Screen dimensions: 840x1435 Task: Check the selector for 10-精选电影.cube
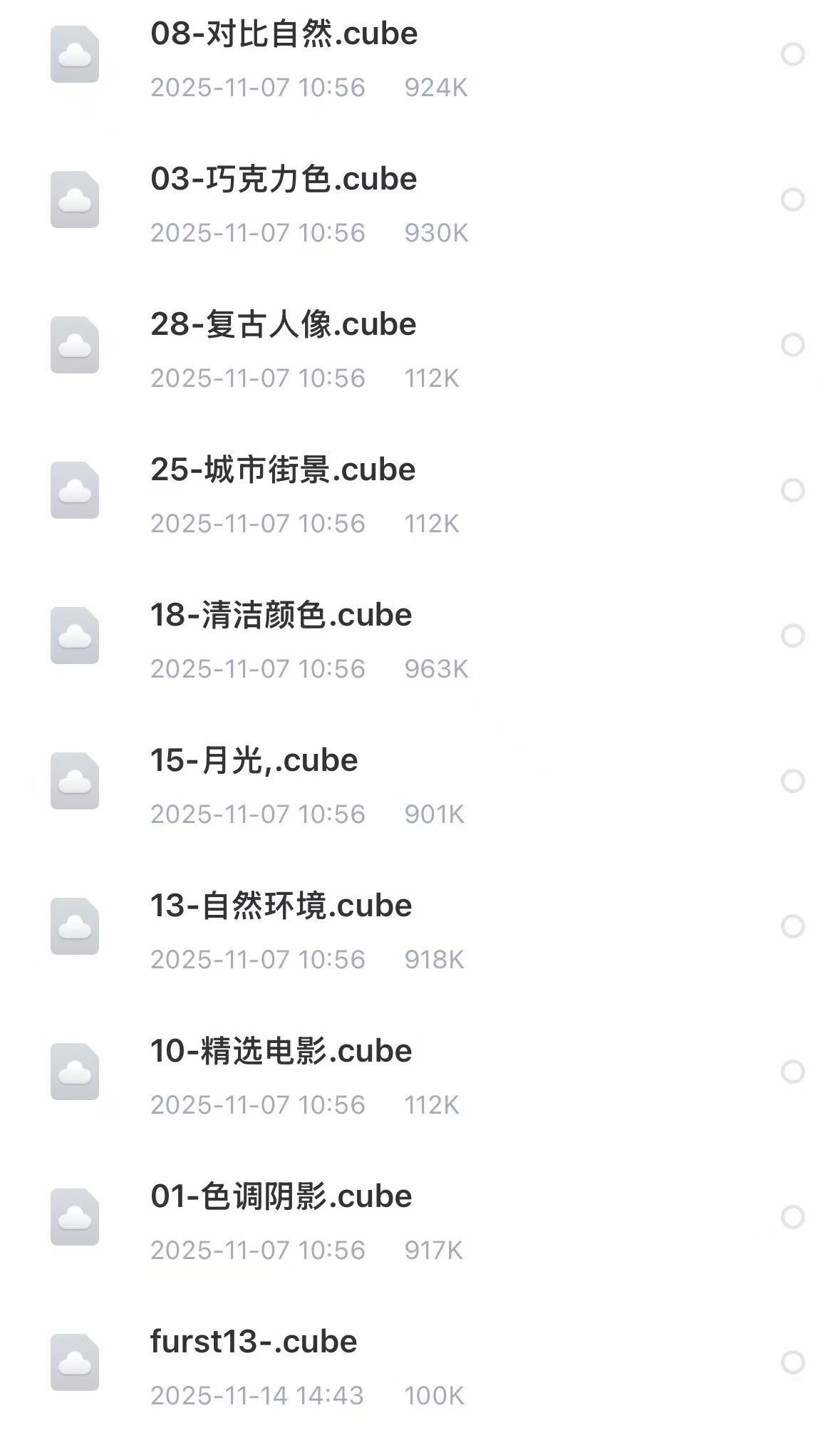click(792, 1072)
